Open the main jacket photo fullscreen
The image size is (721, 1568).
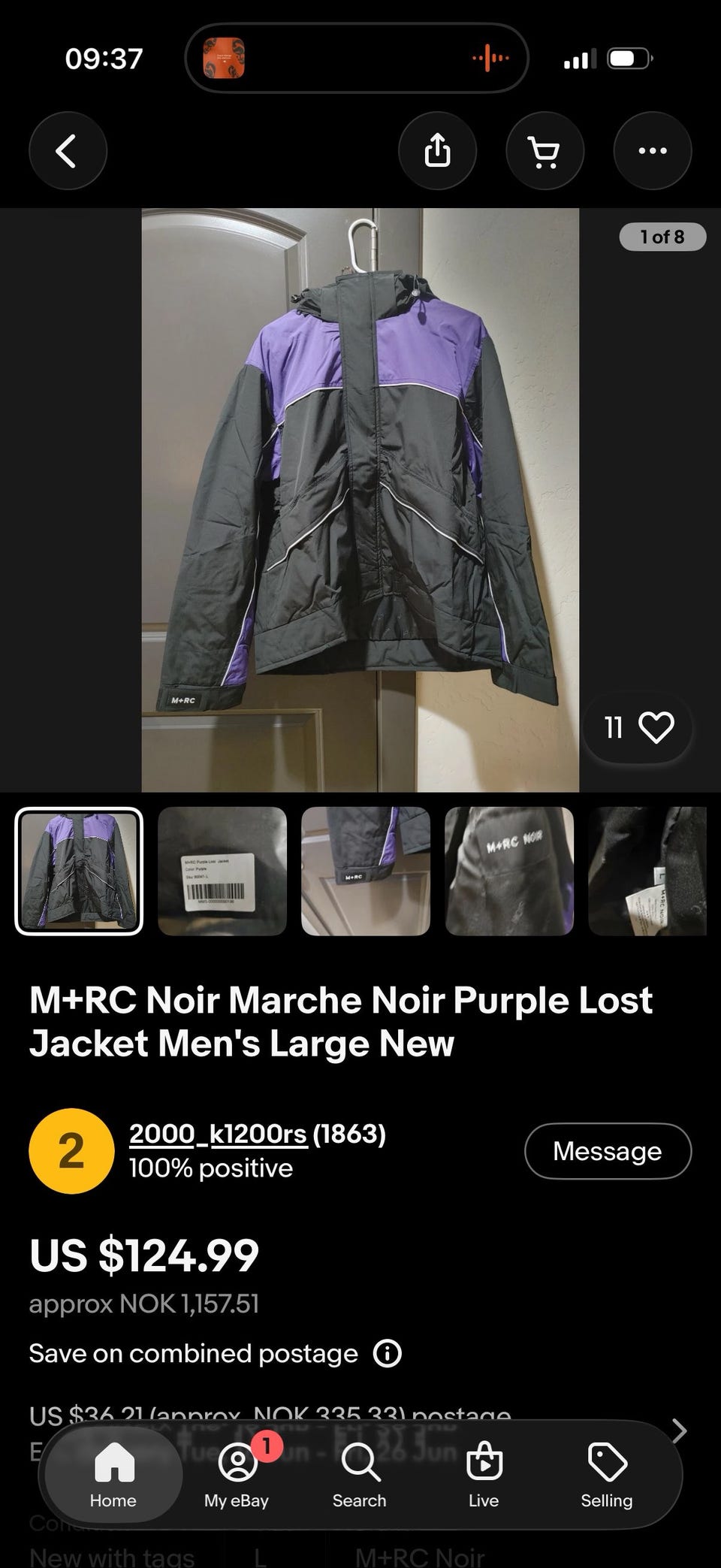[360, 500]
